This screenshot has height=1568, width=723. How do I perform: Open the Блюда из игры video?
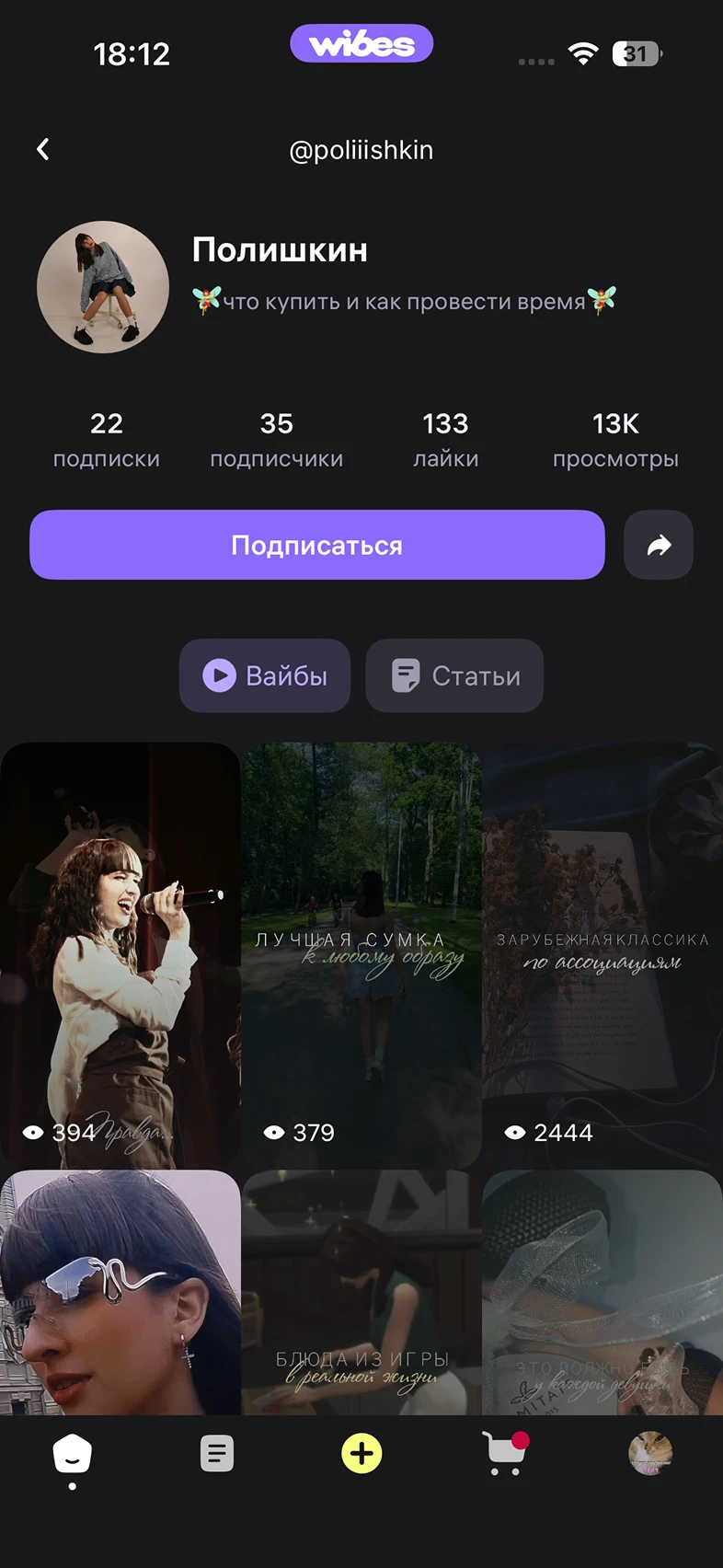[x=361, y=1292]
